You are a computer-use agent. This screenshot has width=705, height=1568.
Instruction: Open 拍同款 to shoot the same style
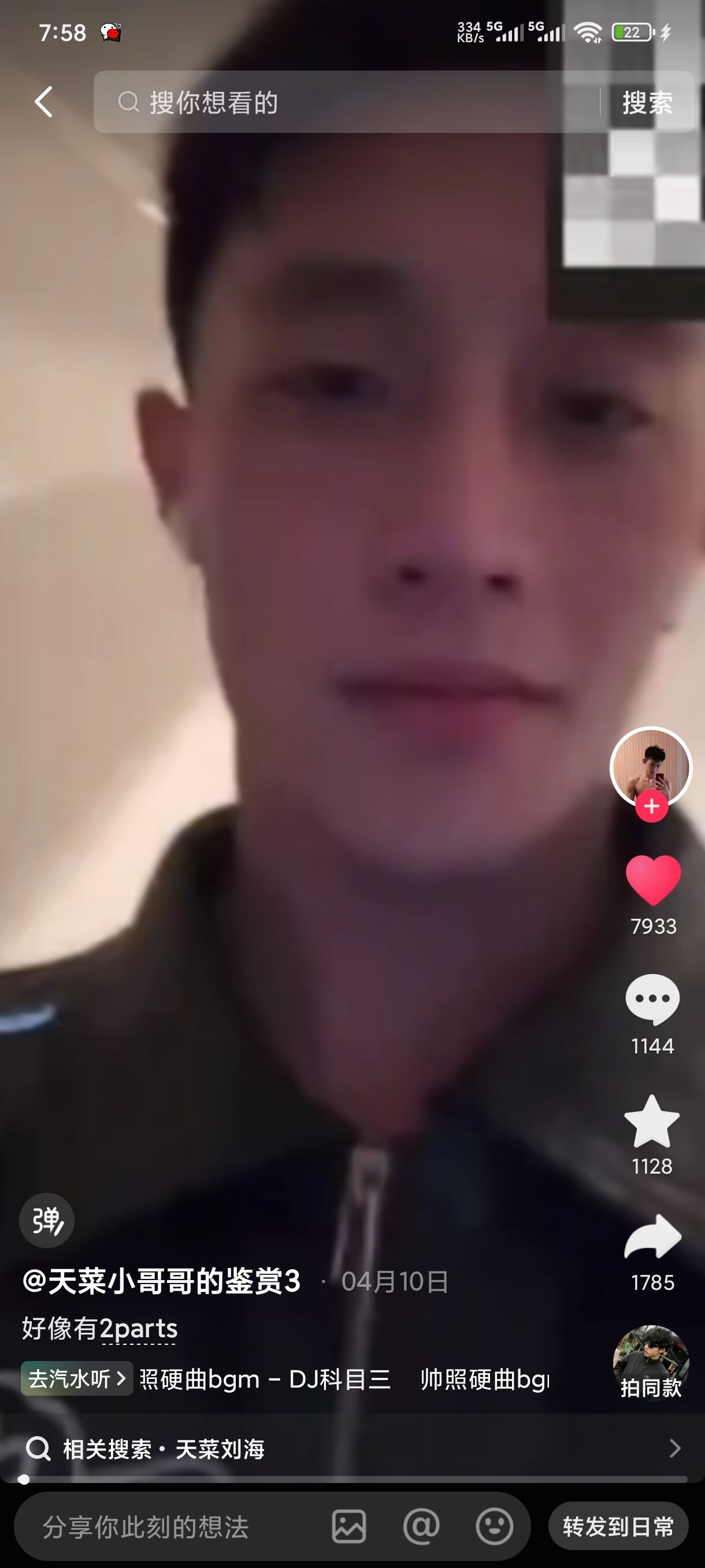[650, 1362]
